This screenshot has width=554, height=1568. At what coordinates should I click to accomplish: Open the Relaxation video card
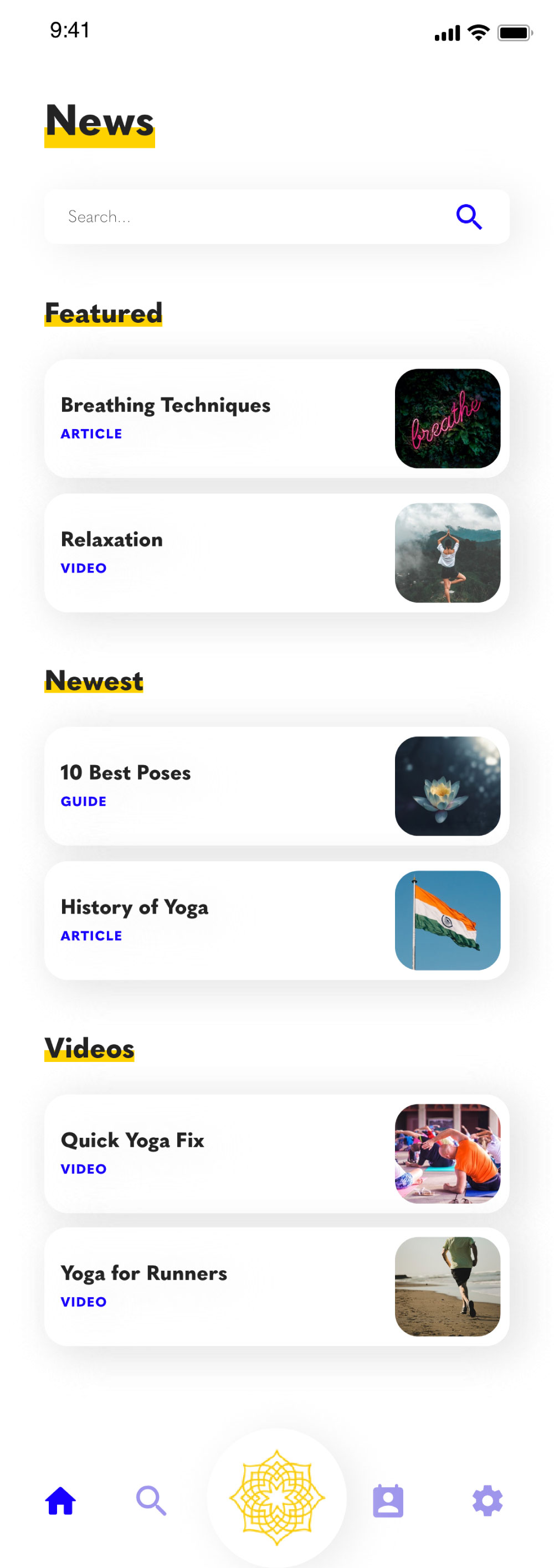pos(276,553)
